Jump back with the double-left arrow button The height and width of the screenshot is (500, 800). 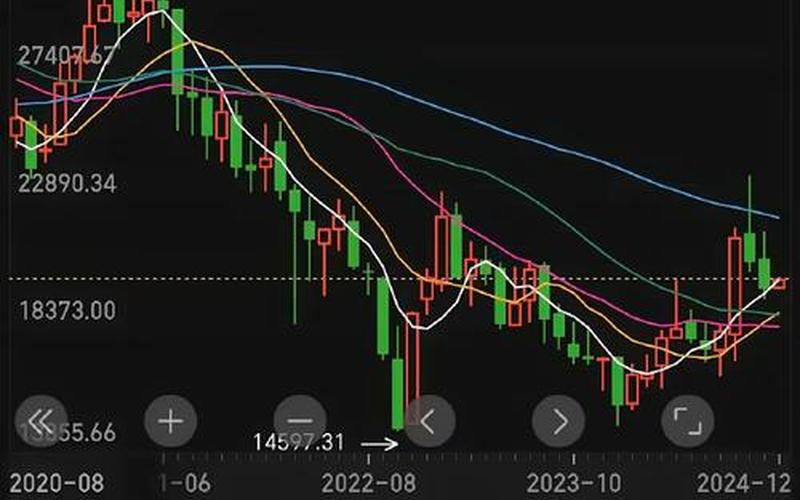(x=41, y=420)
